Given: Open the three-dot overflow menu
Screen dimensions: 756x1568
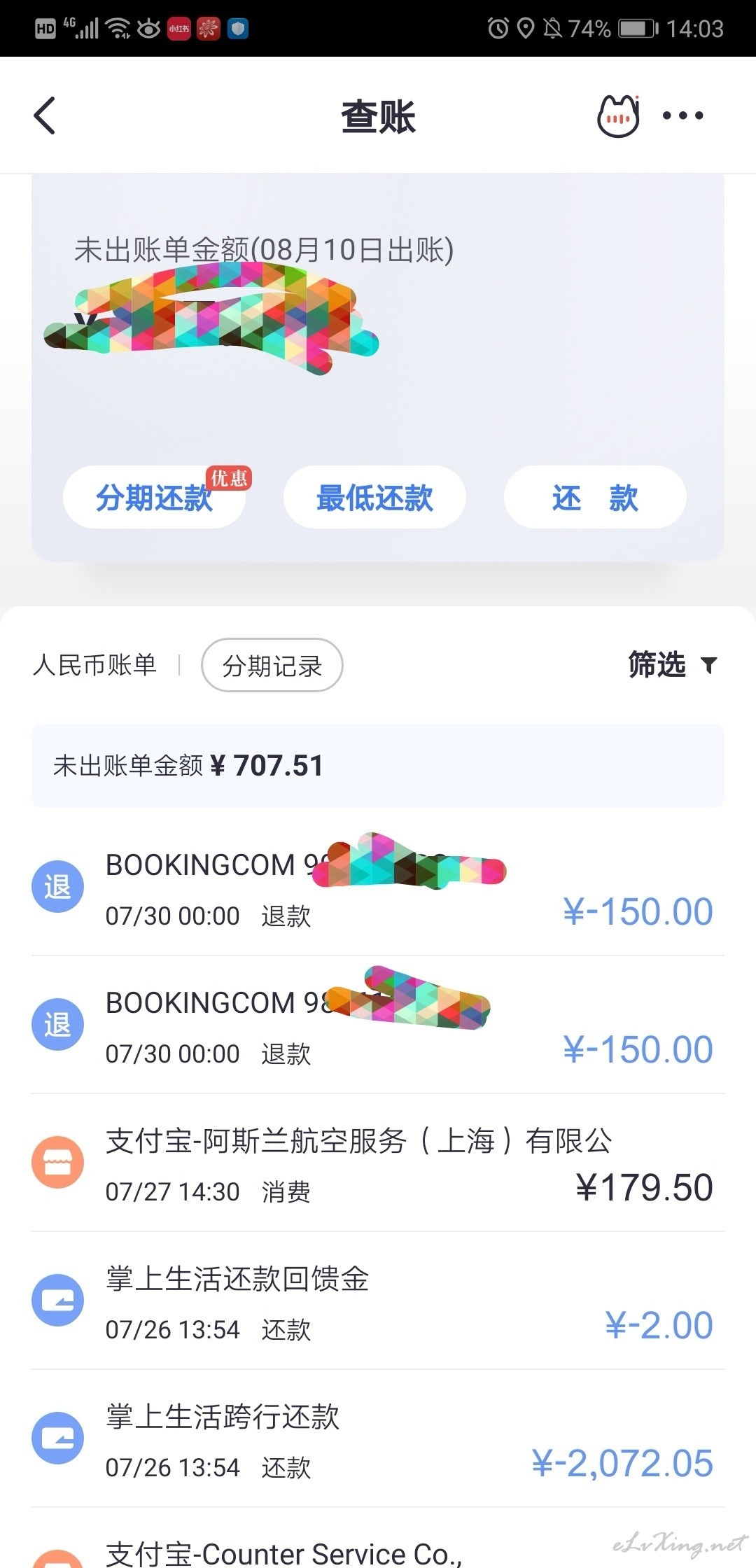Looking at the screenshot, I should (x=683, y=115).
